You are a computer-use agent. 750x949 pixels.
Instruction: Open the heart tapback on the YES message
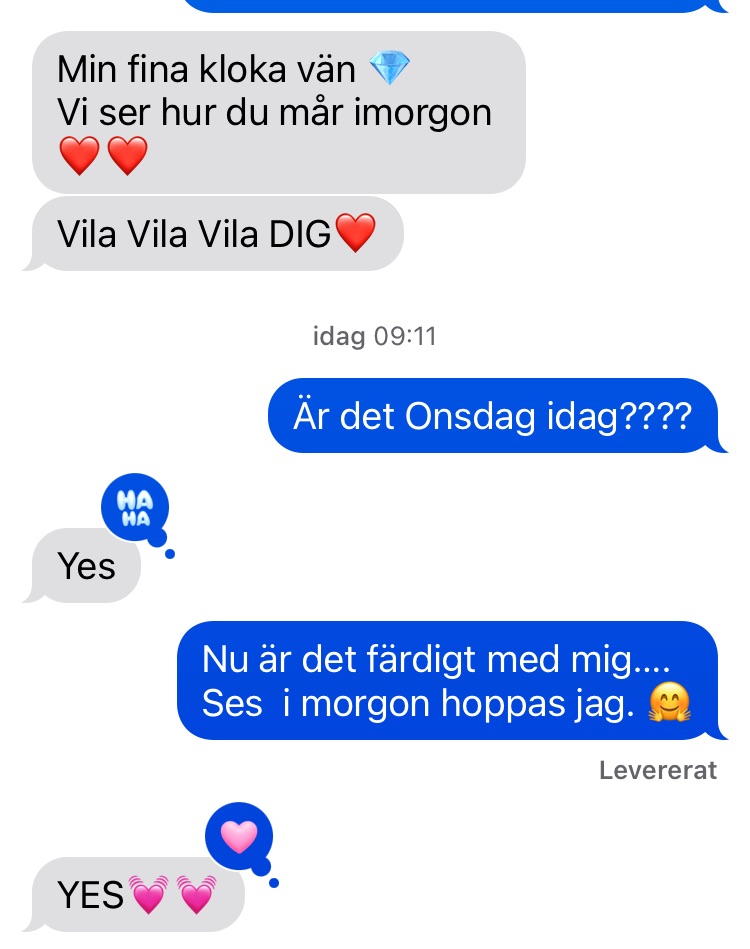coord(238,836)
